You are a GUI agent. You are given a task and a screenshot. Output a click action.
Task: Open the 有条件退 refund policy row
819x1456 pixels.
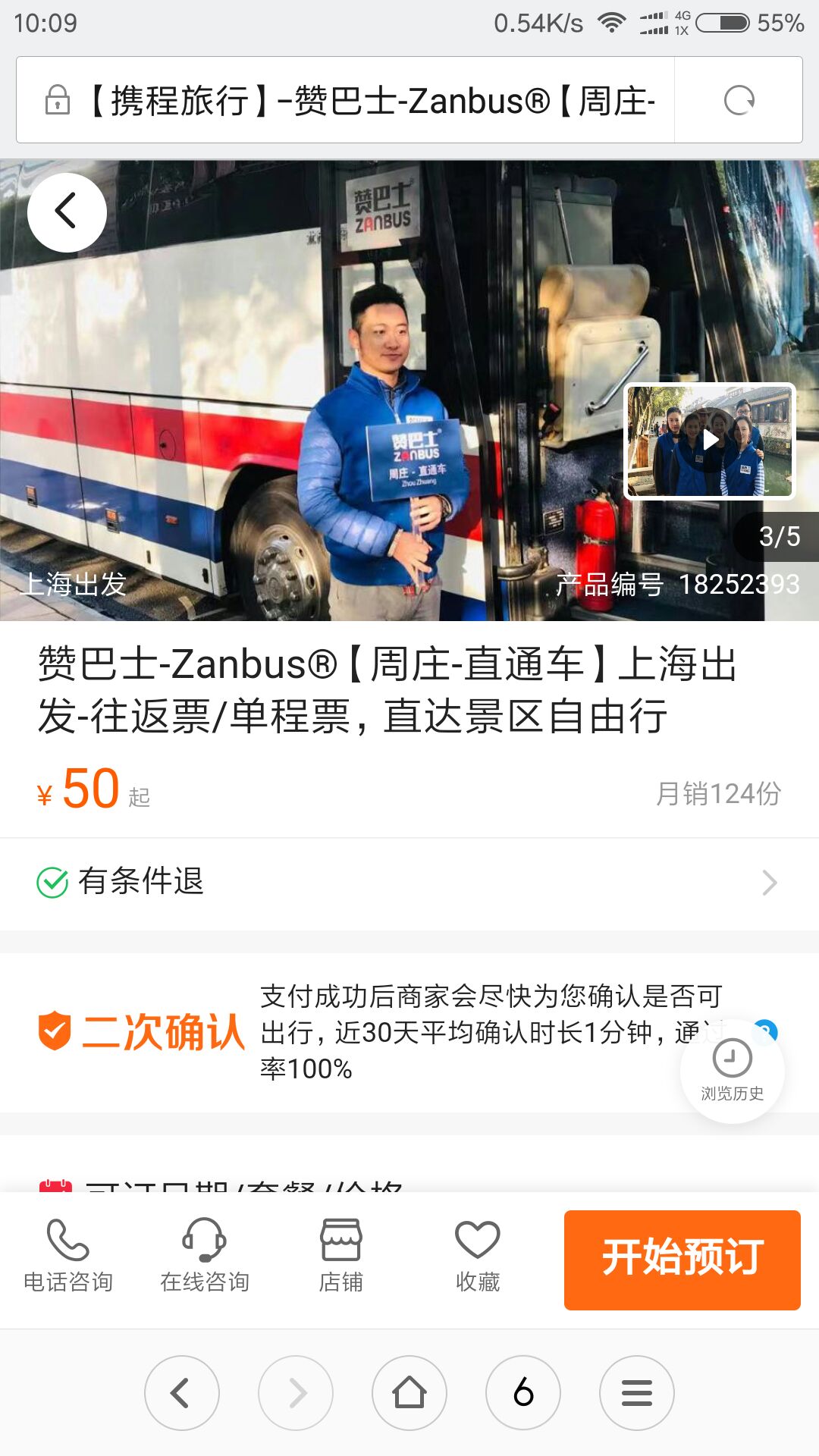point(409,883)
